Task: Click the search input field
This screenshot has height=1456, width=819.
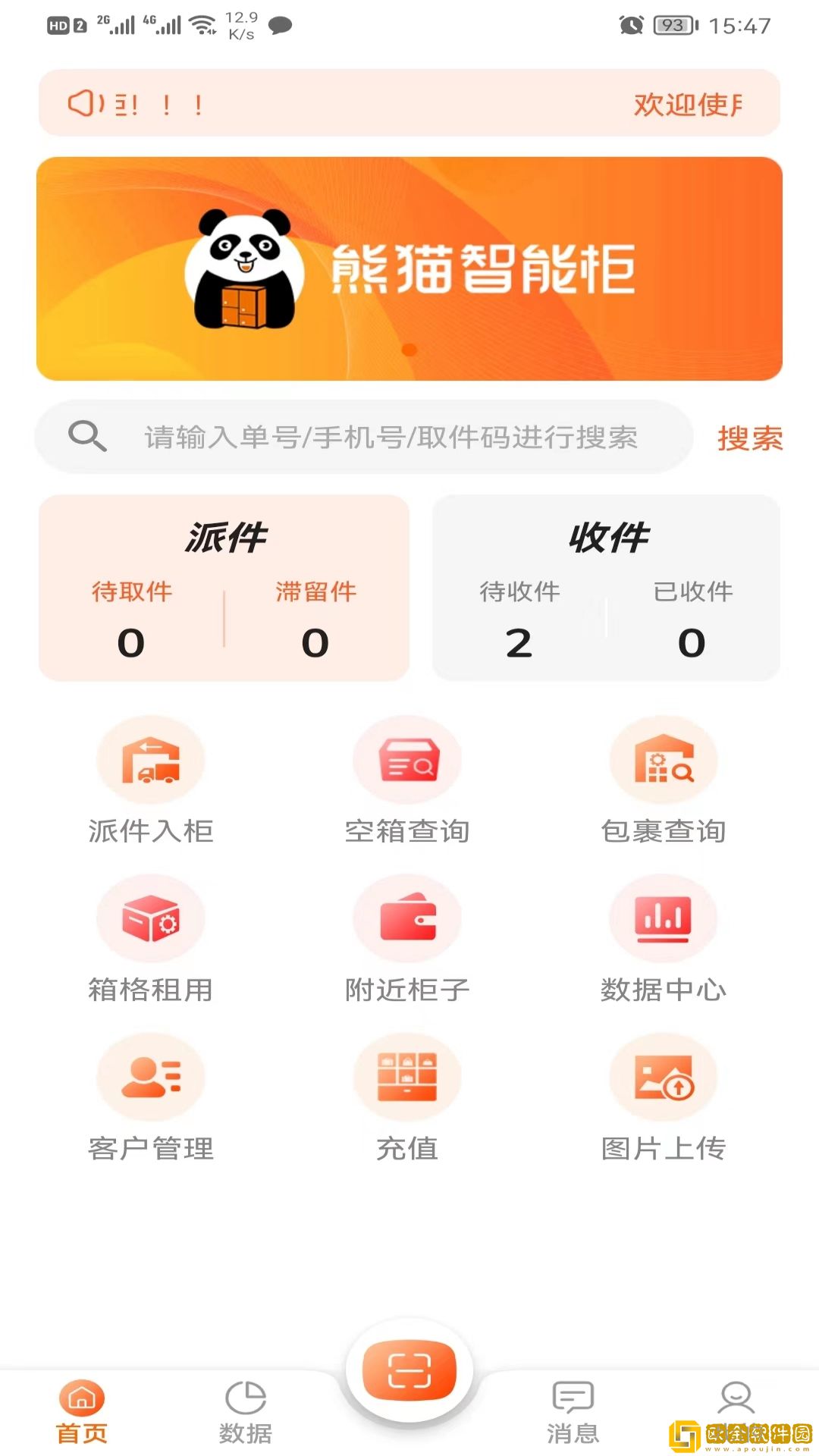Action: coord(364,438)
